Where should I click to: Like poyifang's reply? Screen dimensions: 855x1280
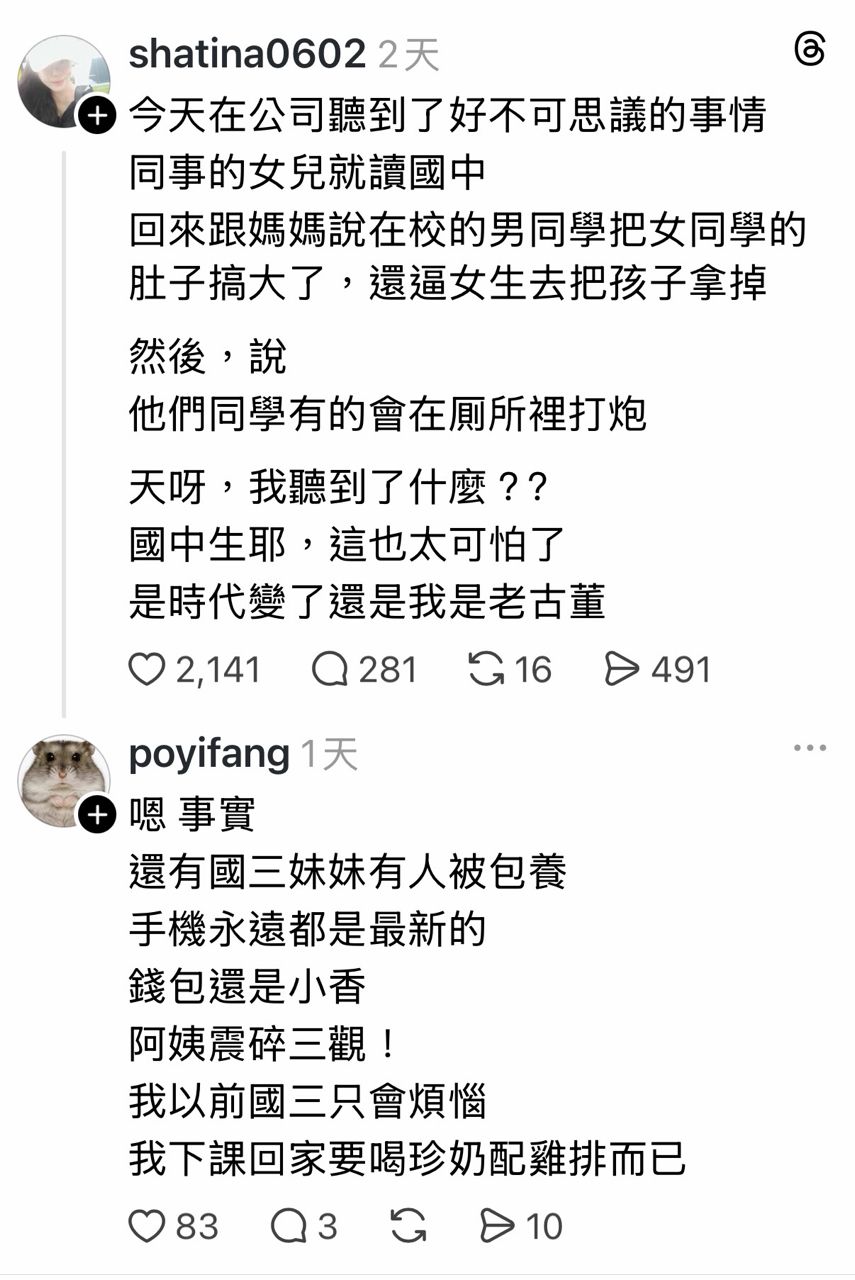click(147, 1225)
